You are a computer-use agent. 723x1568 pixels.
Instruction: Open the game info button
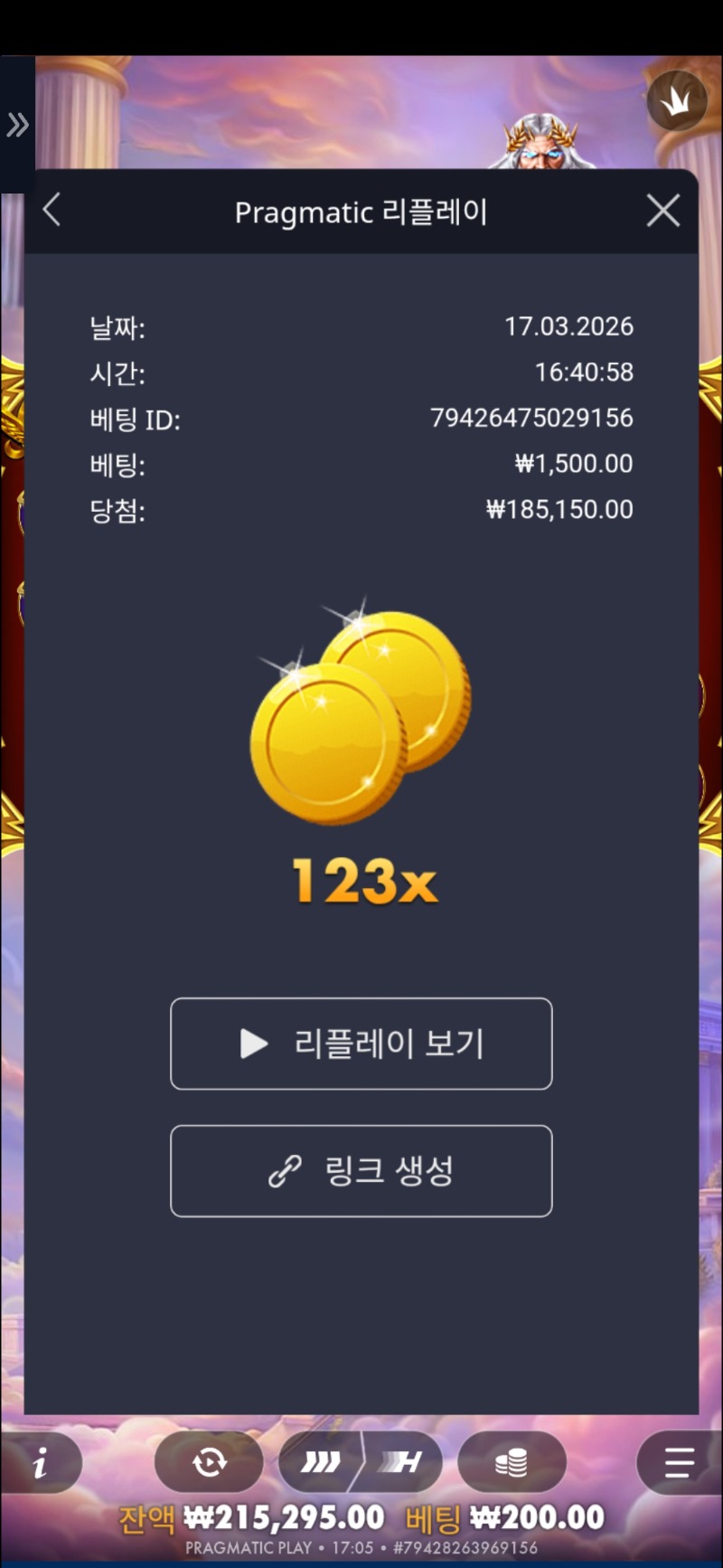[x=41, y=1462]
